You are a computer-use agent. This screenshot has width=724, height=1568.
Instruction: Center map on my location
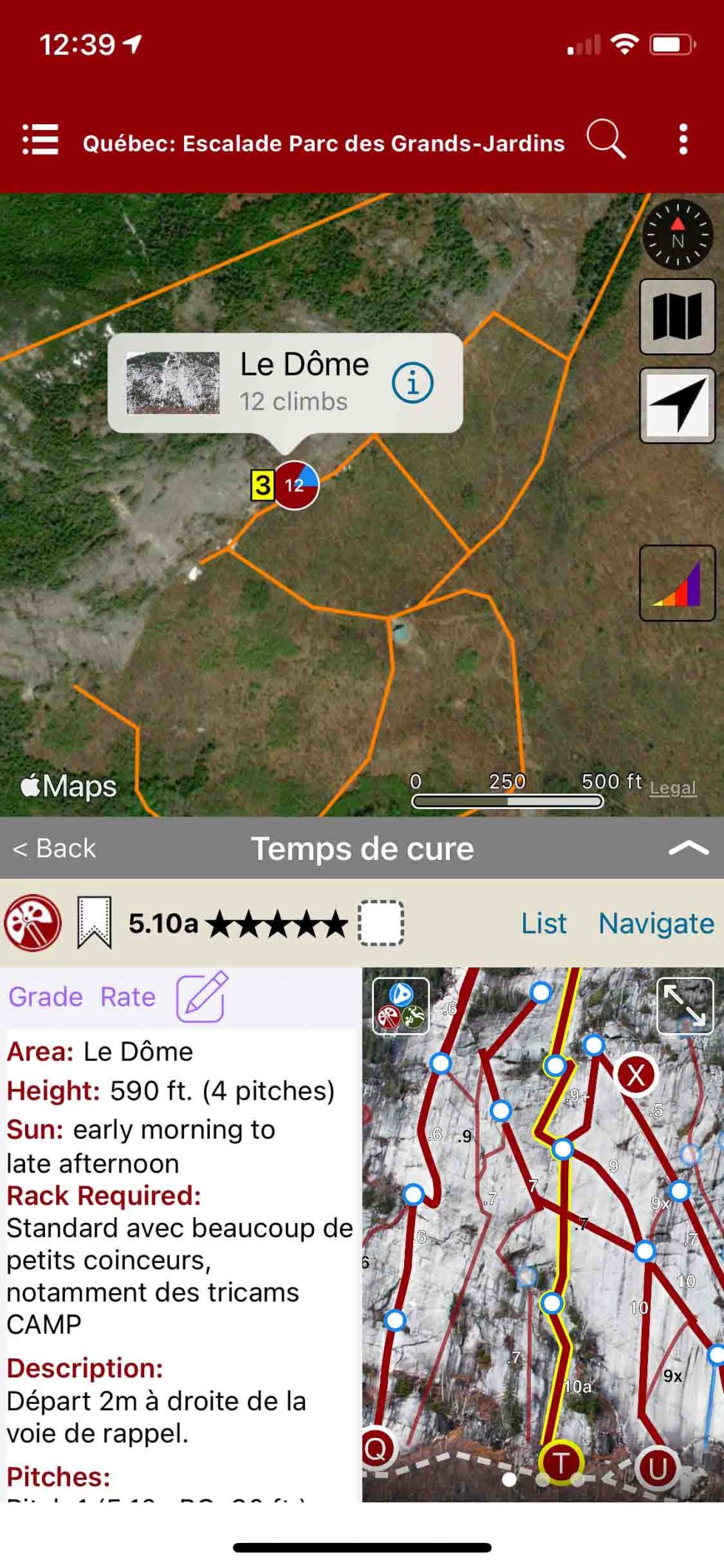point(677,405)
